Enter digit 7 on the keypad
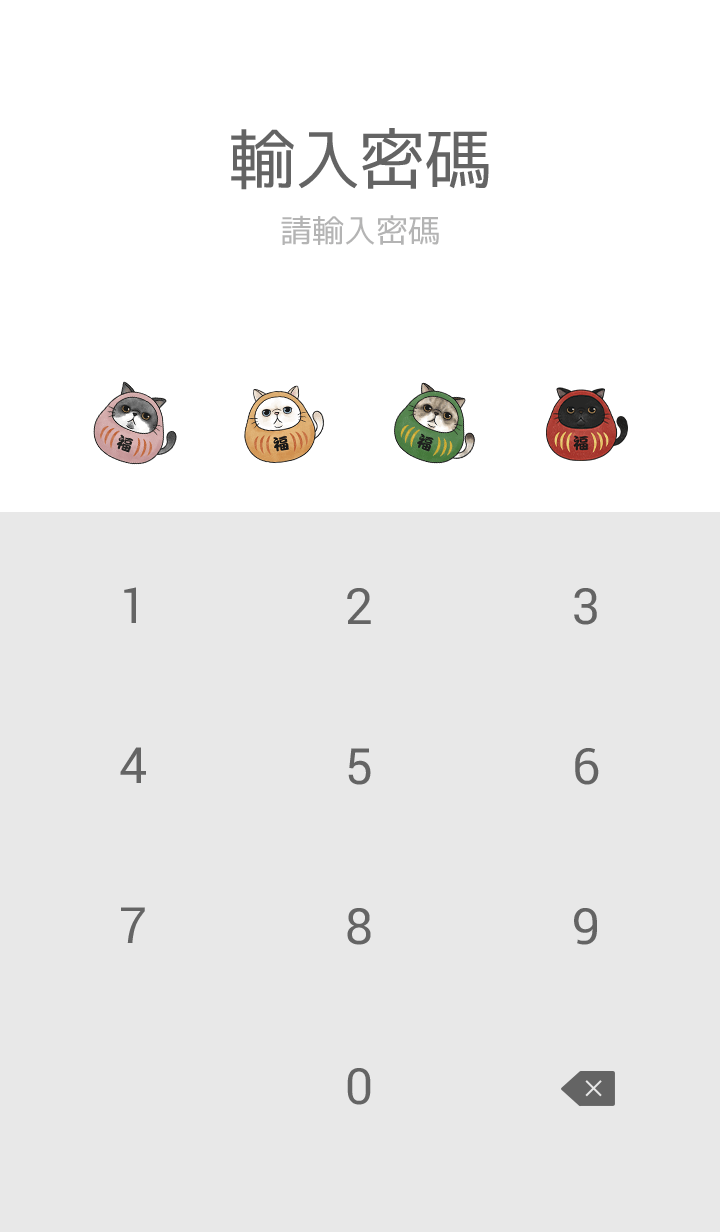The image size is (720, 1232). 132,927
